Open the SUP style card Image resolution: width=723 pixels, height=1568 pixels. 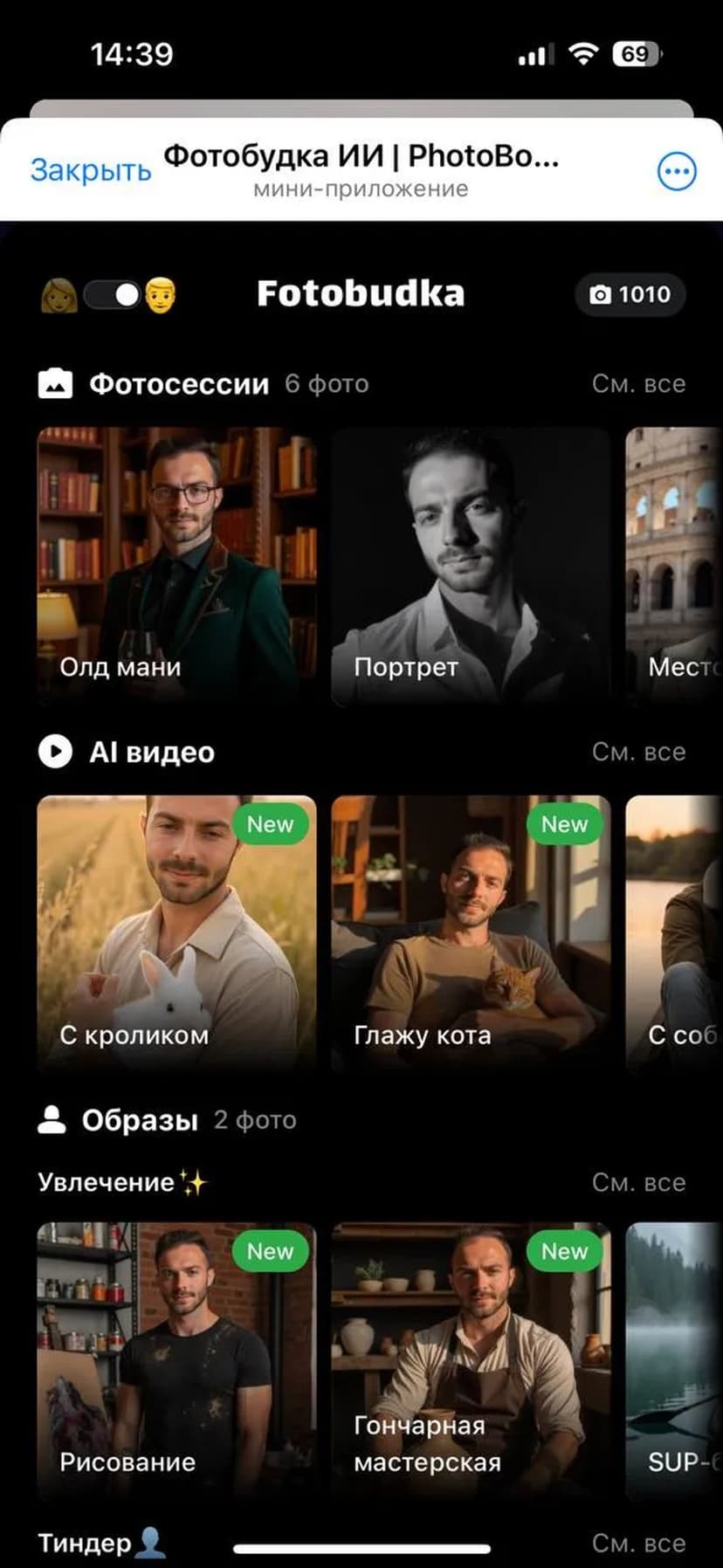674,1360
